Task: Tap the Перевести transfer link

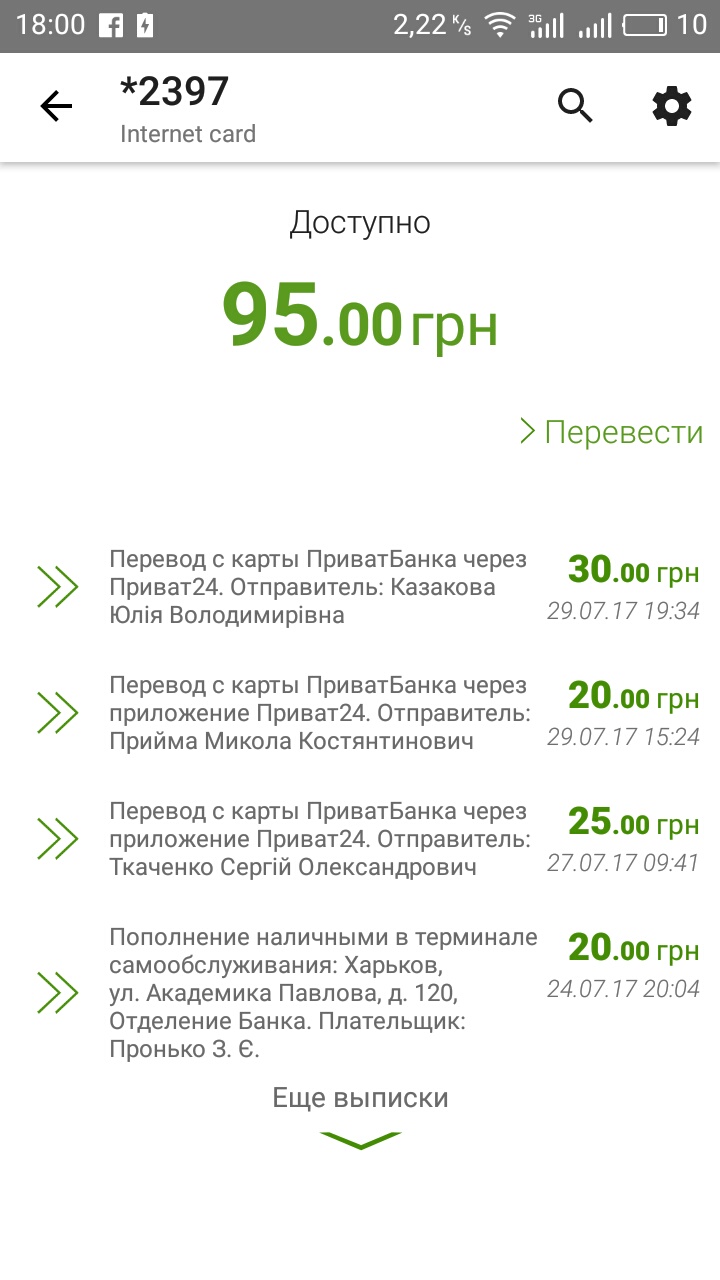Action: pos(612,432)
